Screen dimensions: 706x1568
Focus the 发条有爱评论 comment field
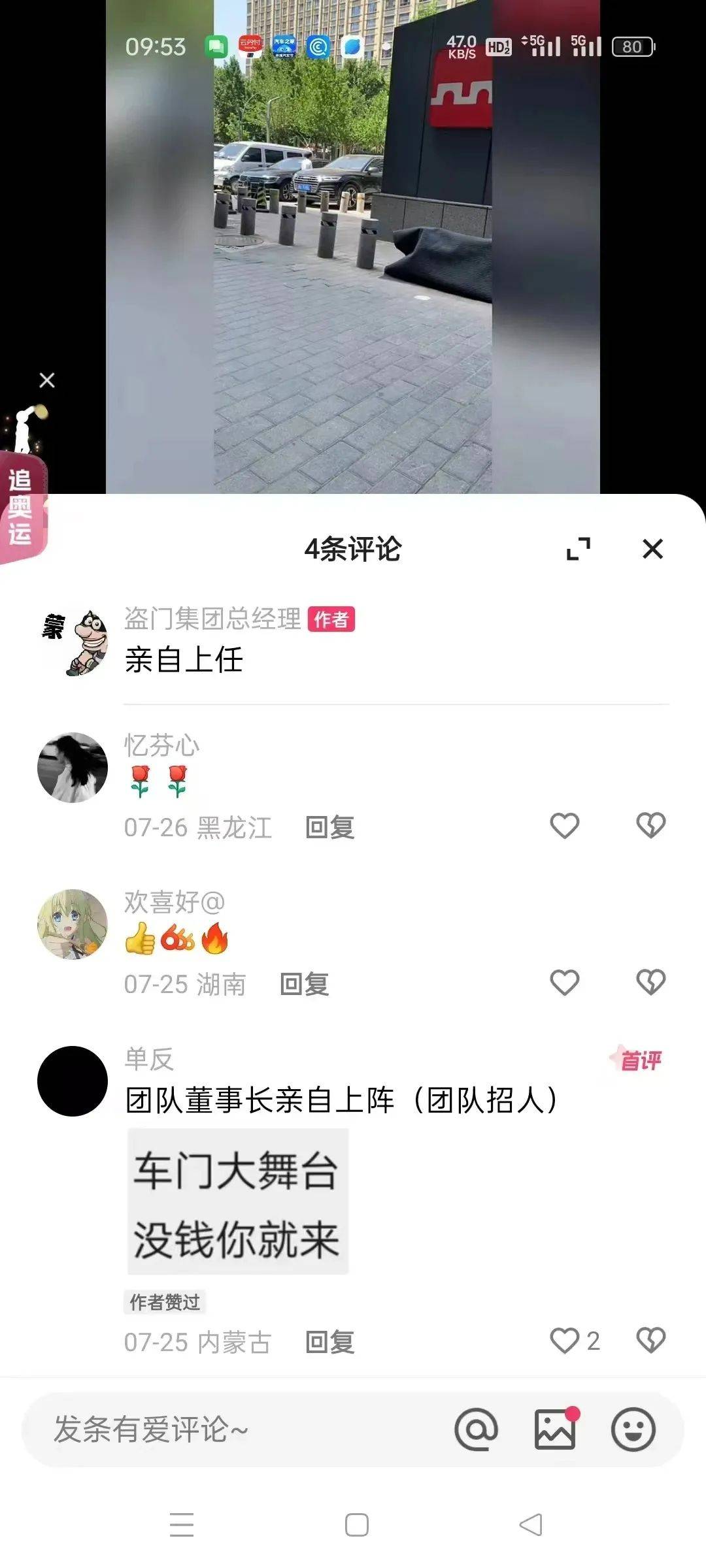[x=229, y=1429]
